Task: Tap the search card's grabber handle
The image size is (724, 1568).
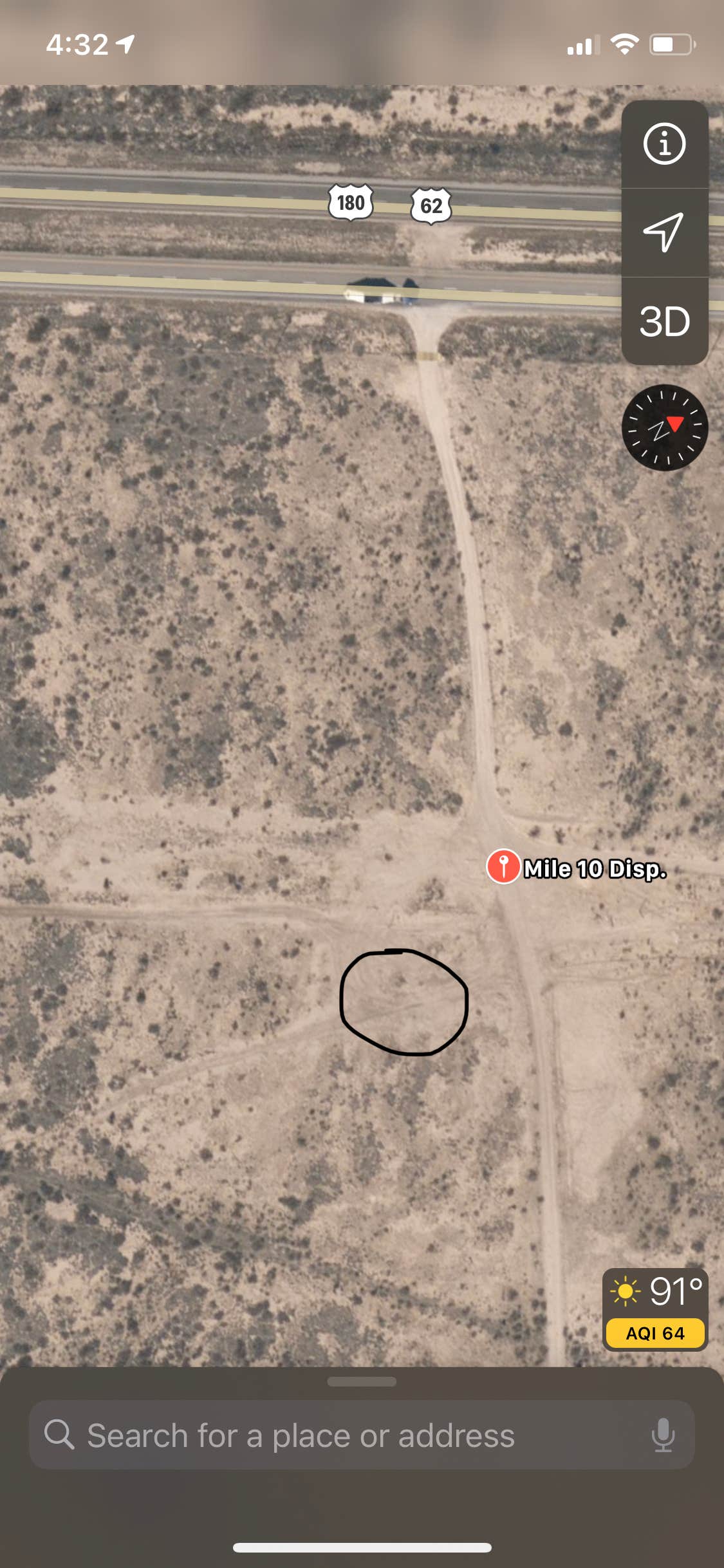Action: tap(362, 1381)
